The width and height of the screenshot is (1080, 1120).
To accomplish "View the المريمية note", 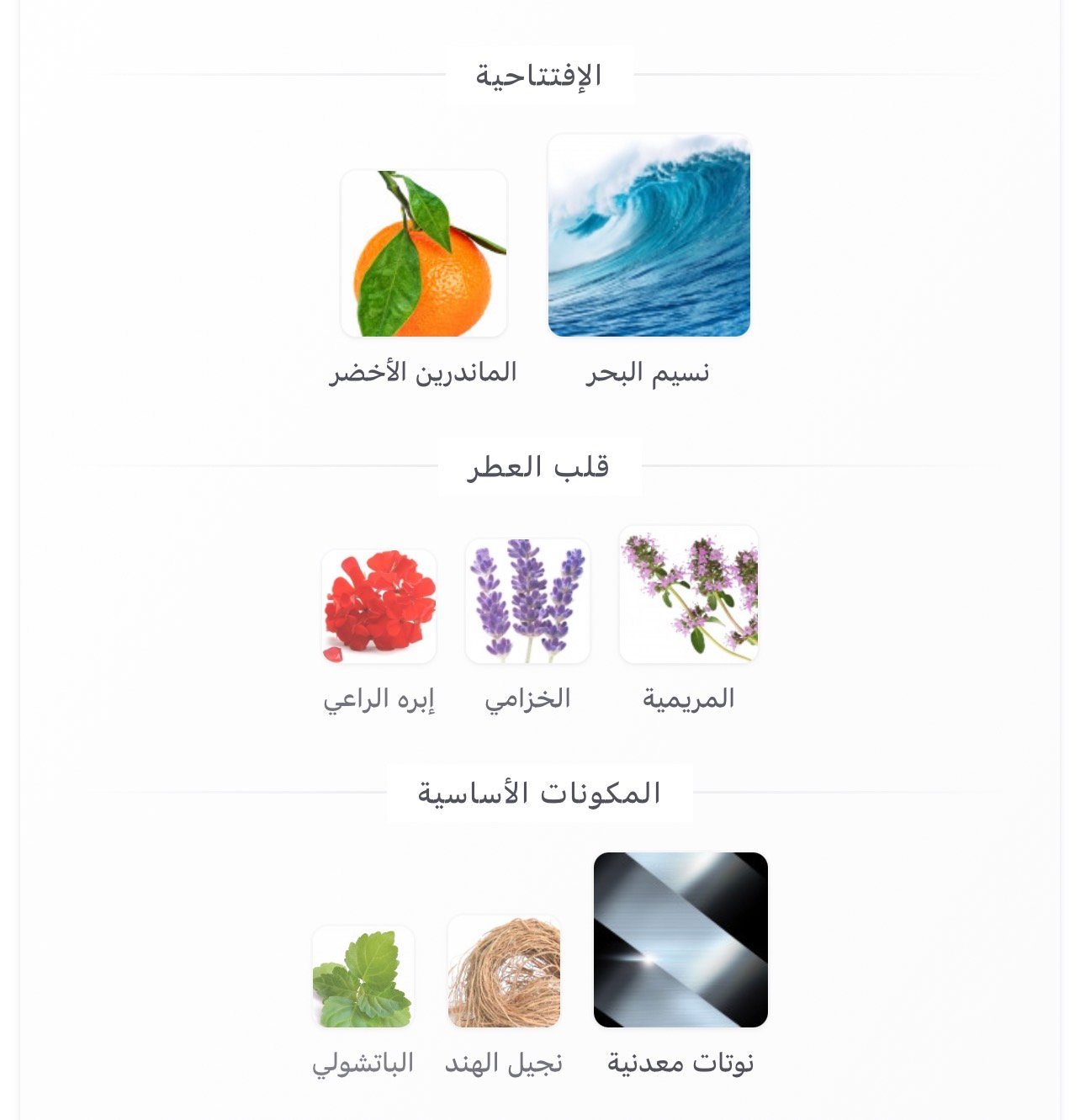I will (688, 595).
